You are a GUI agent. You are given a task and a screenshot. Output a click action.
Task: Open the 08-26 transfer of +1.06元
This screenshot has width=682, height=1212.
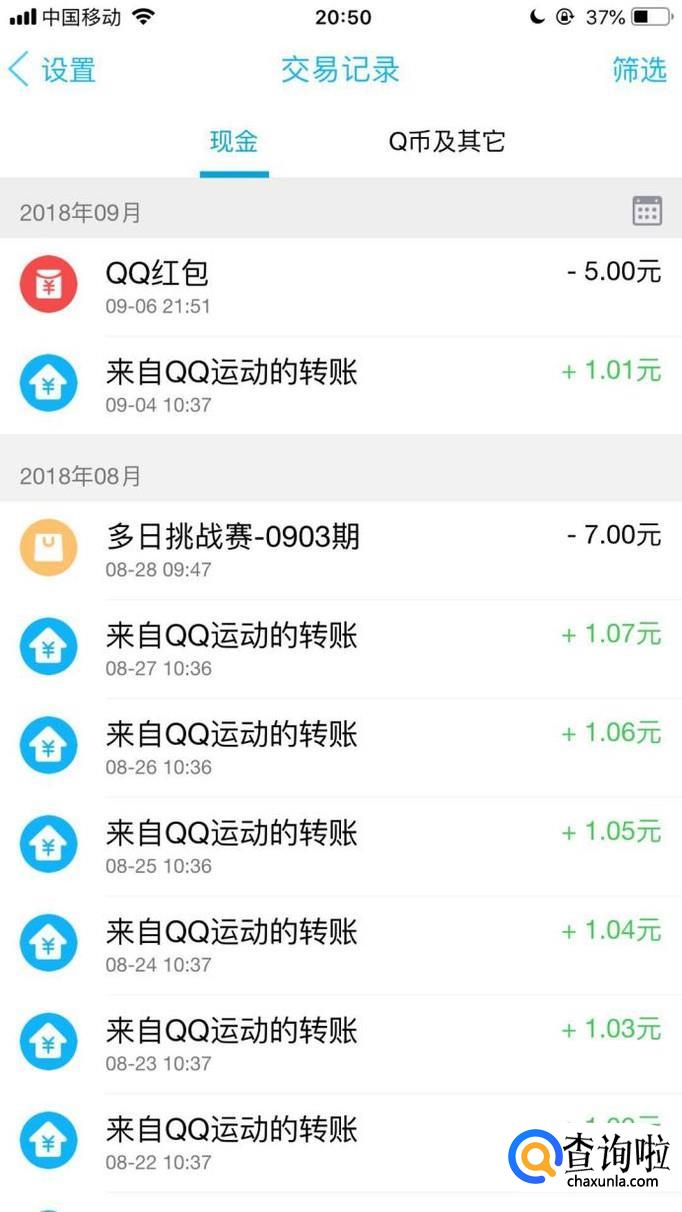(x=340, y=747)
